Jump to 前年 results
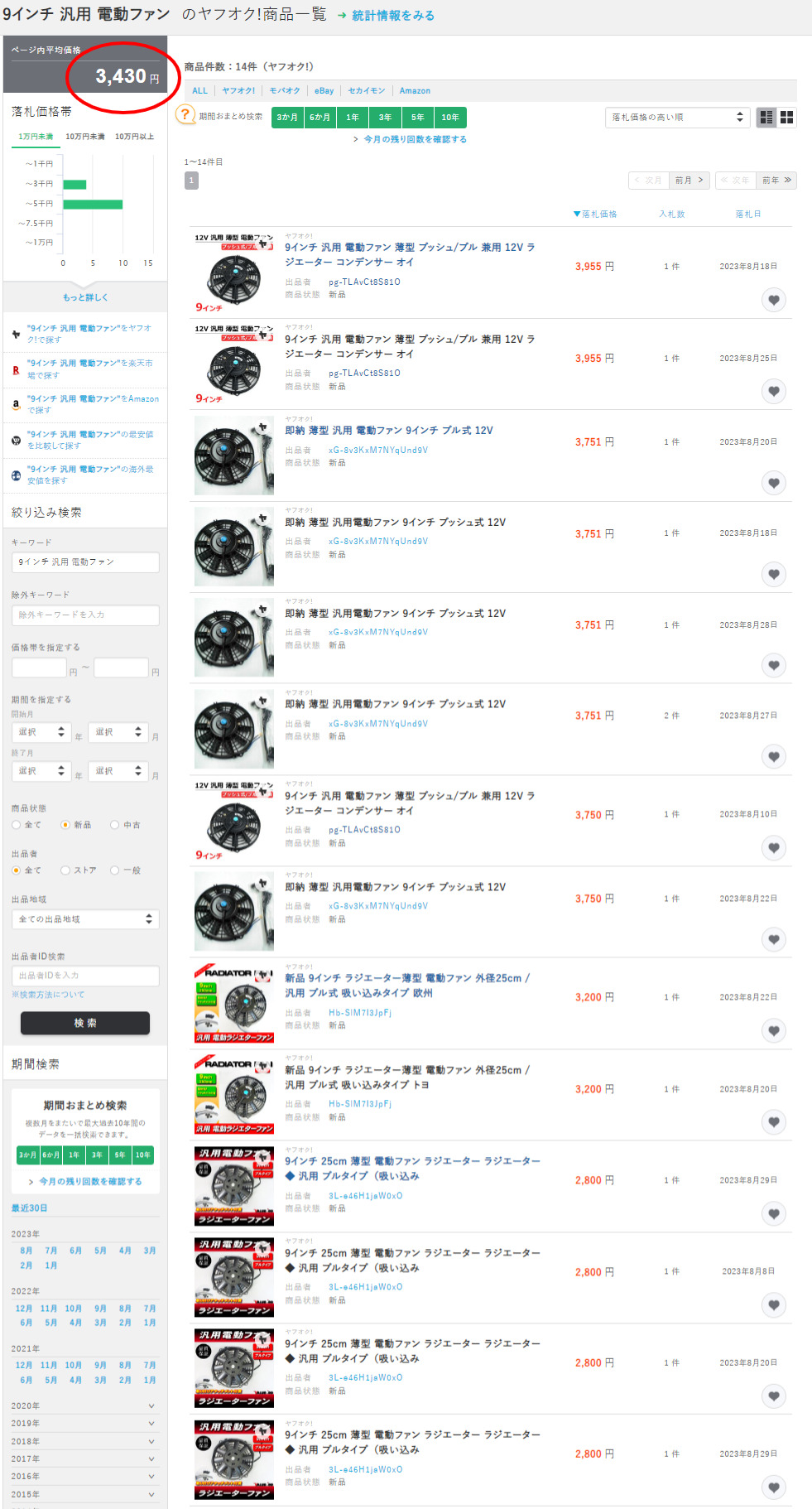The height and width of the screenshot is (1509, 812). tap(776, 181)
